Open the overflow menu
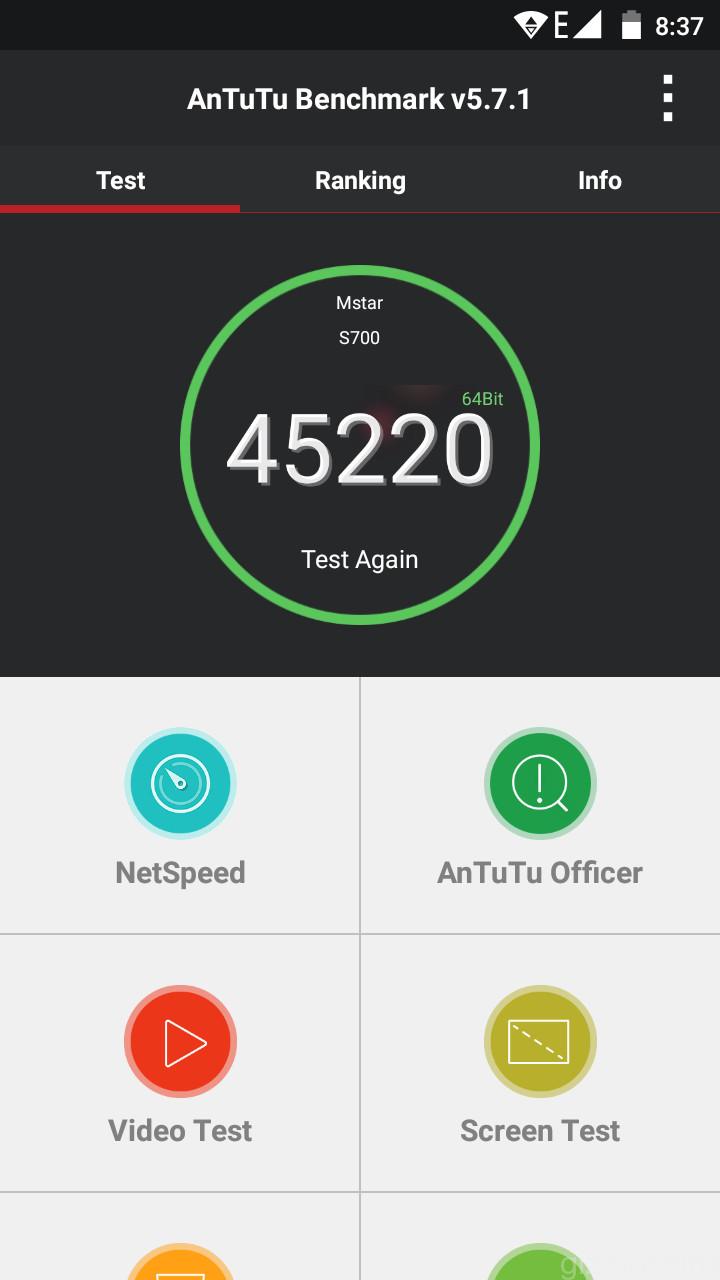 [667, 98]
